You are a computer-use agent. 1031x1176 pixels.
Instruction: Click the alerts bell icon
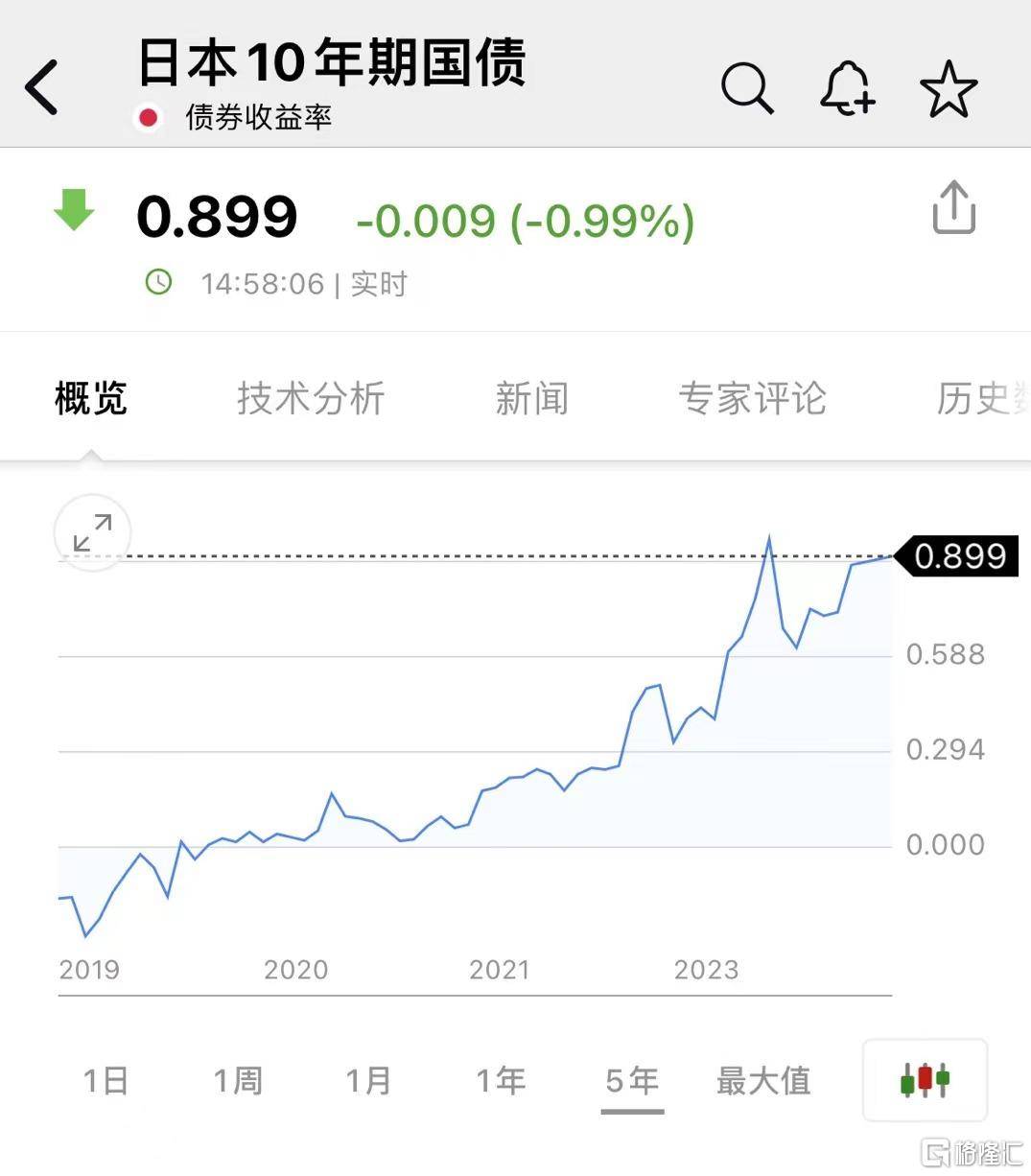click(848, 88)
